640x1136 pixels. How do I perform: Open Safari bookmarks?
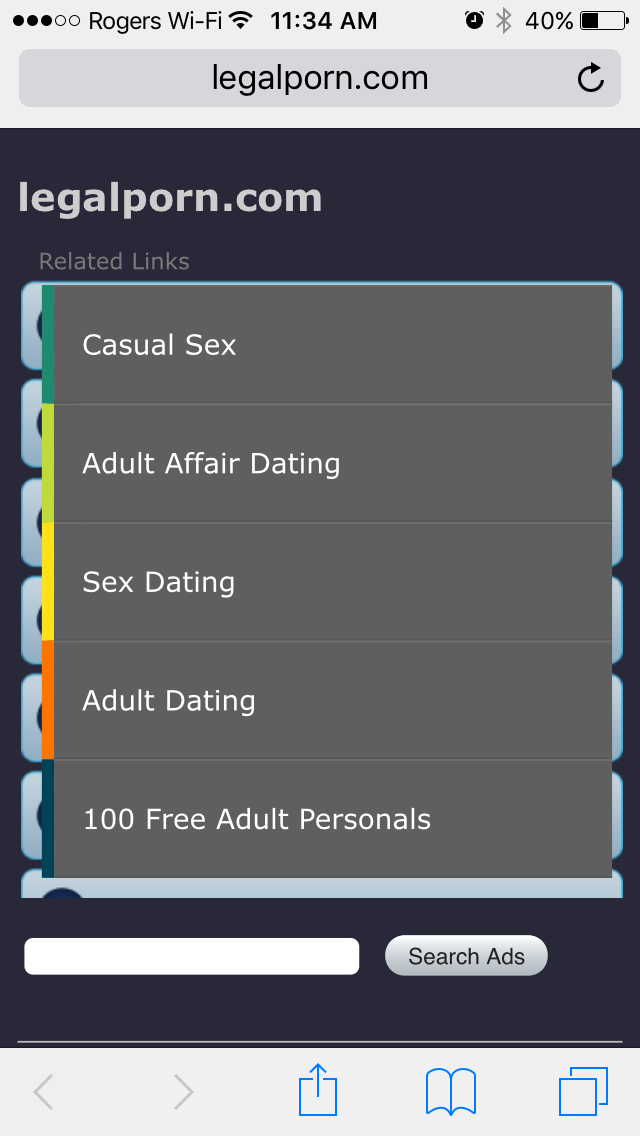[450, 1091]
